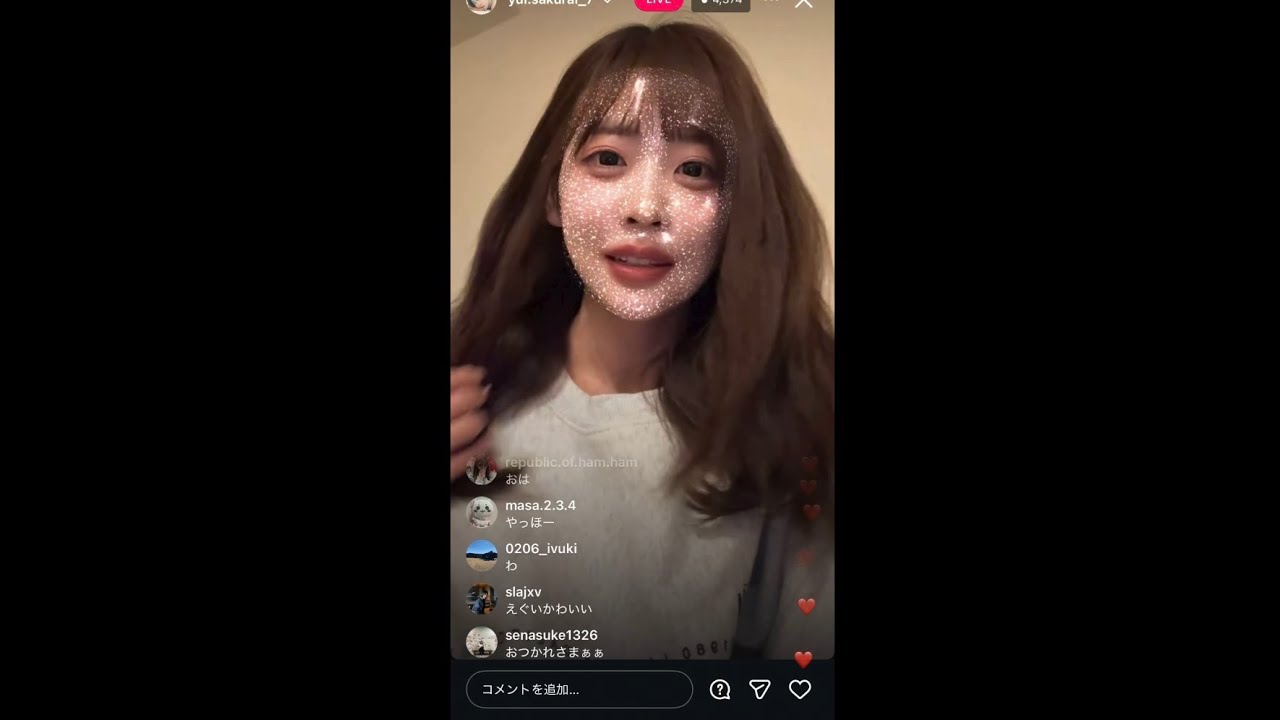Open senasuke1326's comment
This screenshot has width=1280, height=720.
[x=554, y=643]
